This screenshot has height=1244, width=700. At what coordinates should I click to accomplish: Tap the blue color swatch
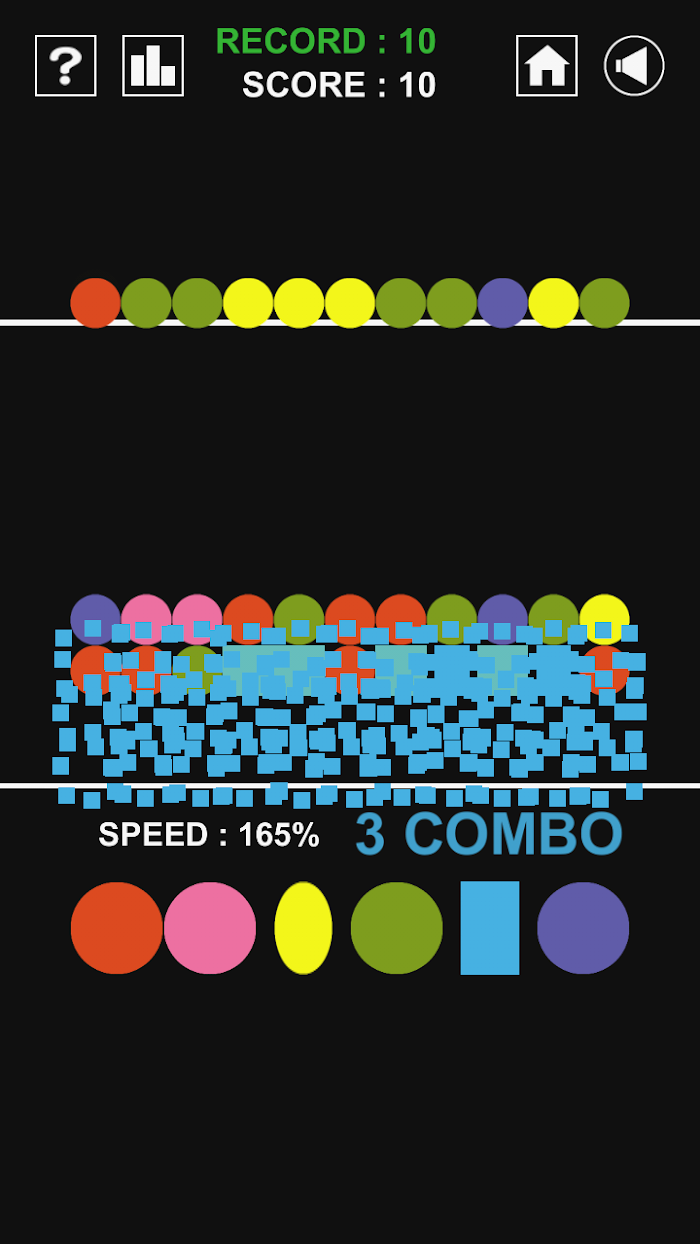[490, 928]
